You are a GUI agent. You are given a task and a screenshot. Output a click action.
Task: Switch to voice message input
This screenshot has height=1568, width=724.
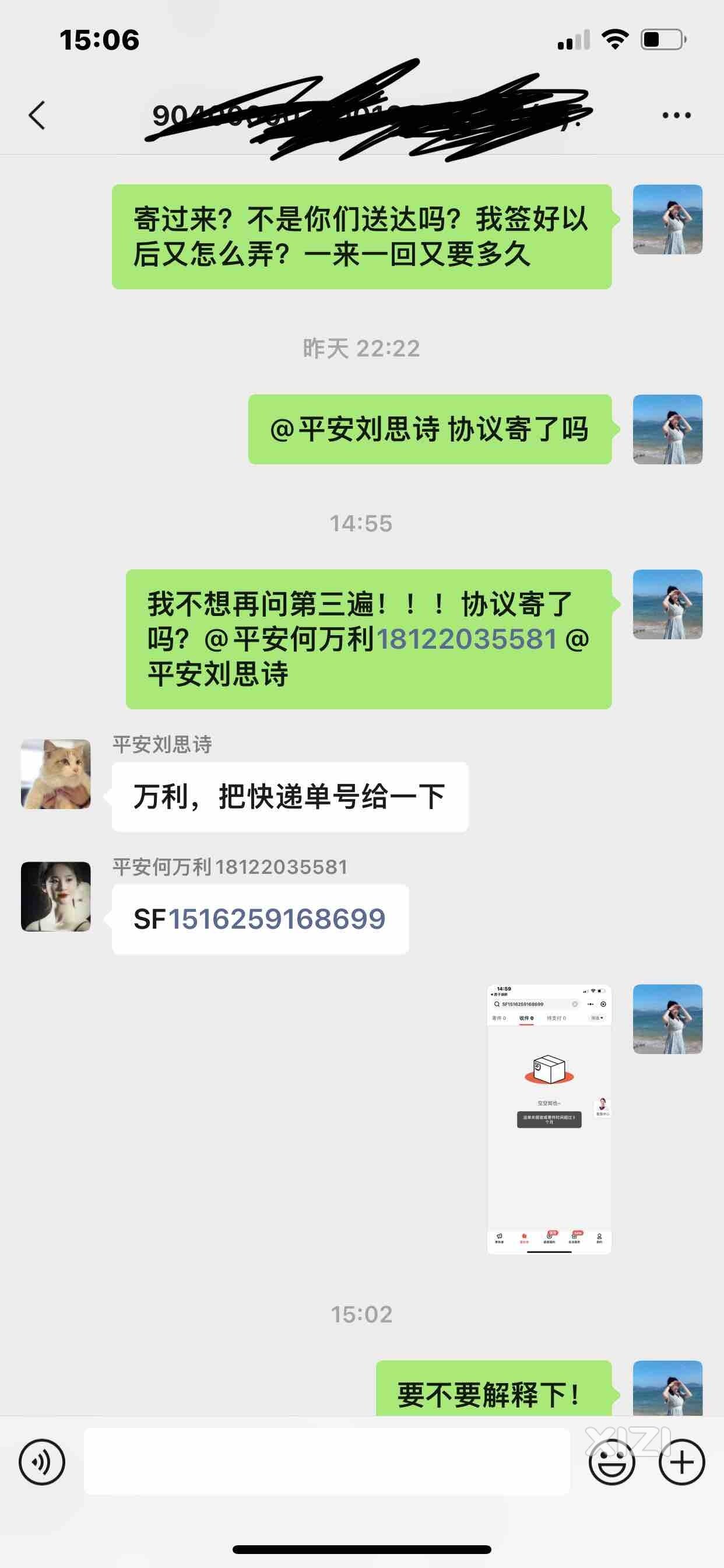tap(41, 1461)
